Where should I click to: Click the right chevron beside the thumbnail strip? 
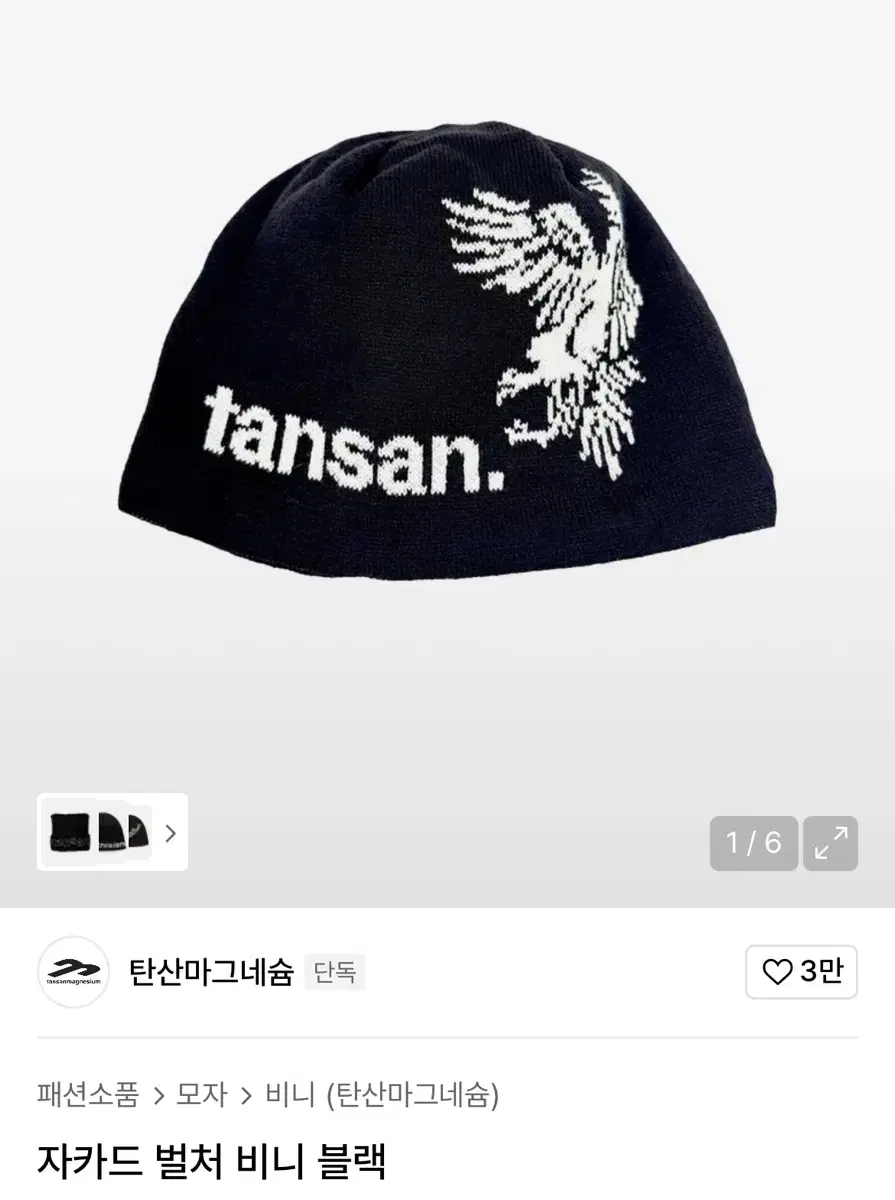pos(172,833)
